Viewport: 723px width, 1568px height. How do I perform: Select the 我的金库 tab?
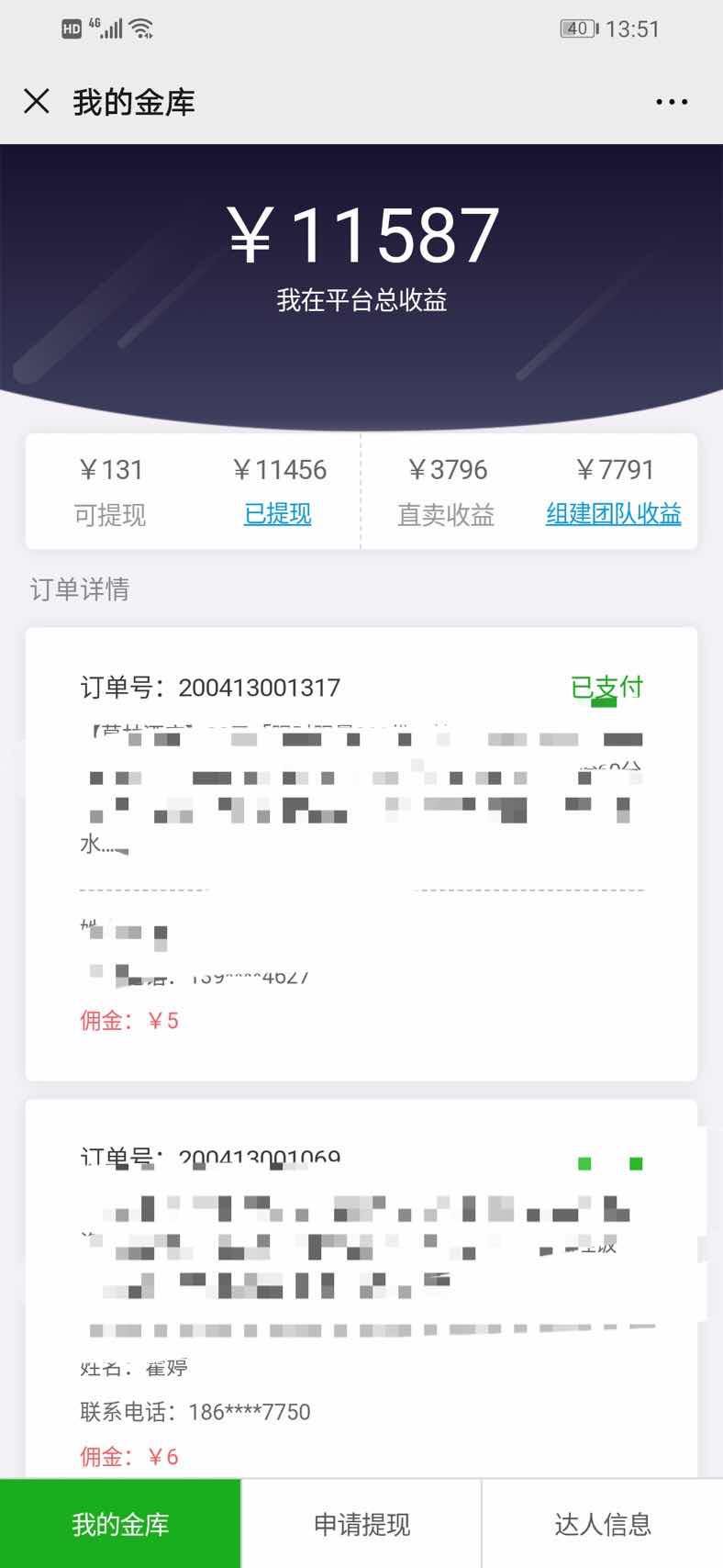click(120, 1525)
